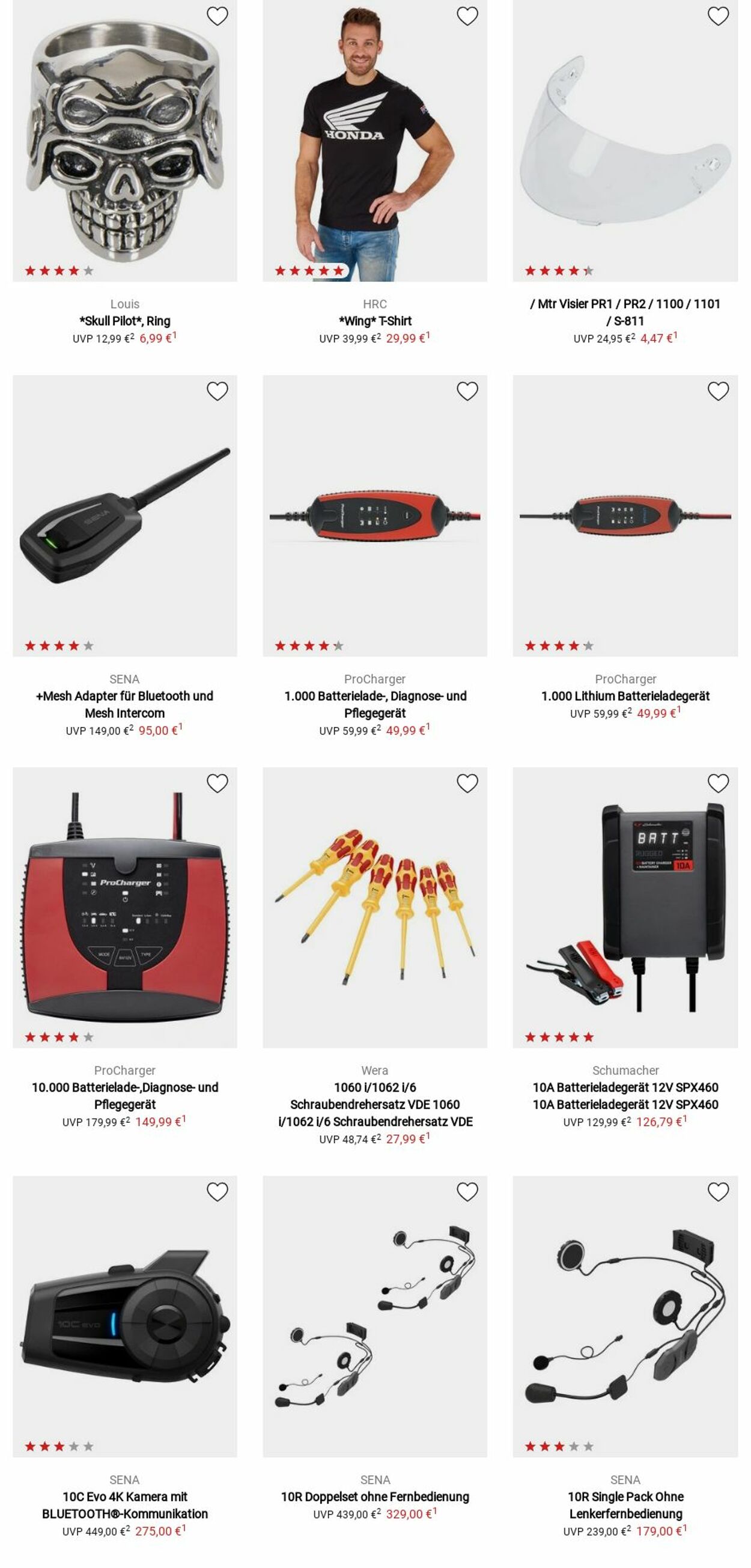Screen dimensions: 751x1568
Task: Wishlist ProCharger 10.000 Batterieladegerät
Action: tap(217, 783)
